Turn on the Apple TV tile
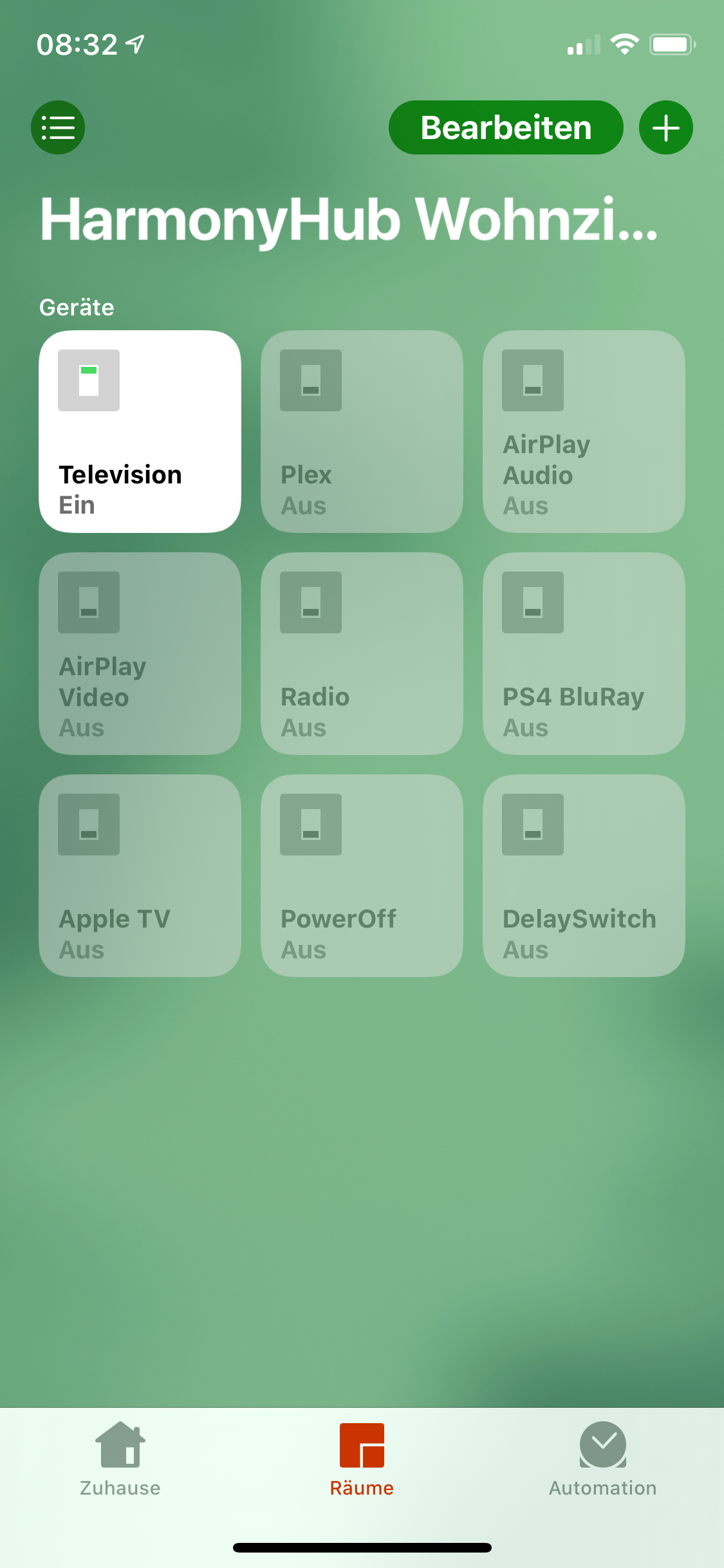This screenshot has height=1568, width=724. coord(140,875)
